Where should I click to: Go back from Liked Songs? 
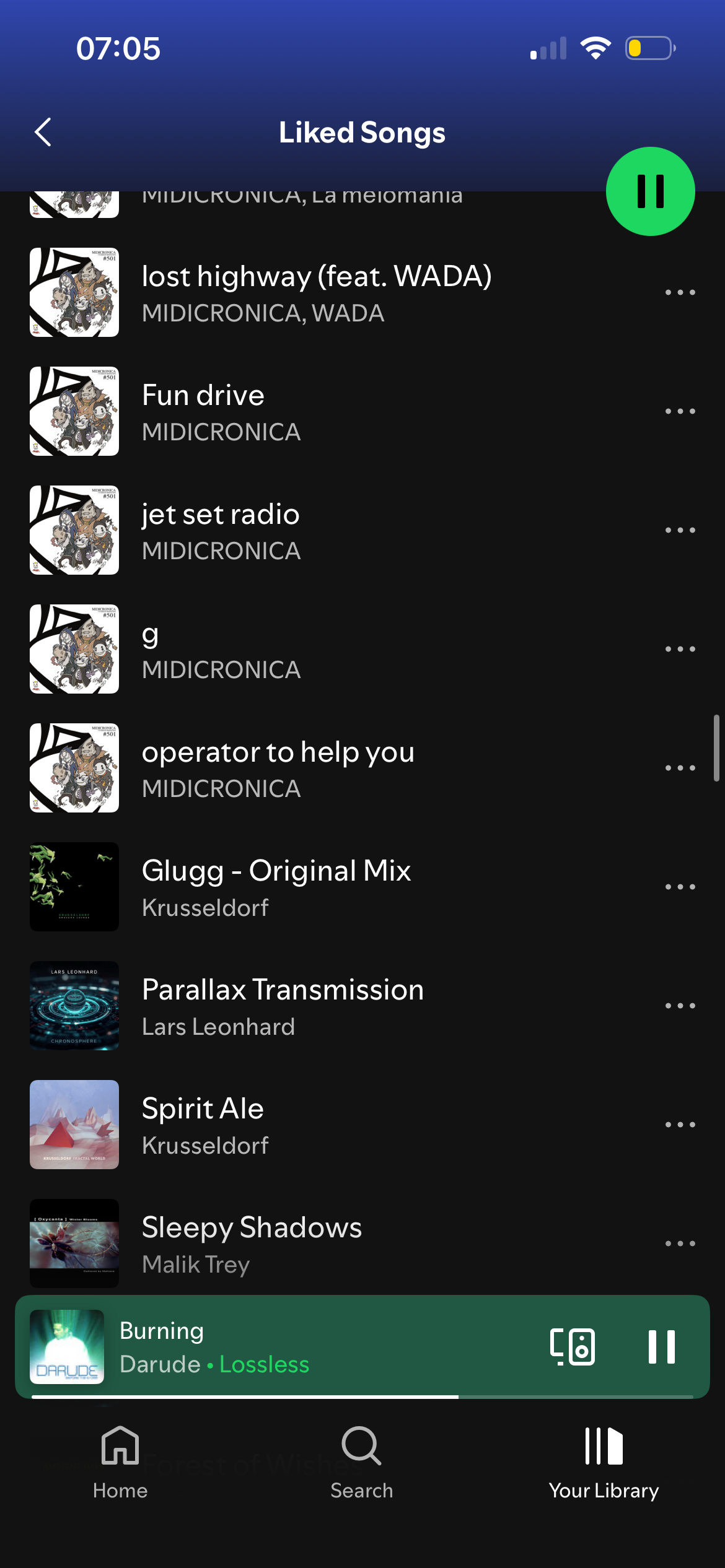pyautogui.click(x=43, y=133)
